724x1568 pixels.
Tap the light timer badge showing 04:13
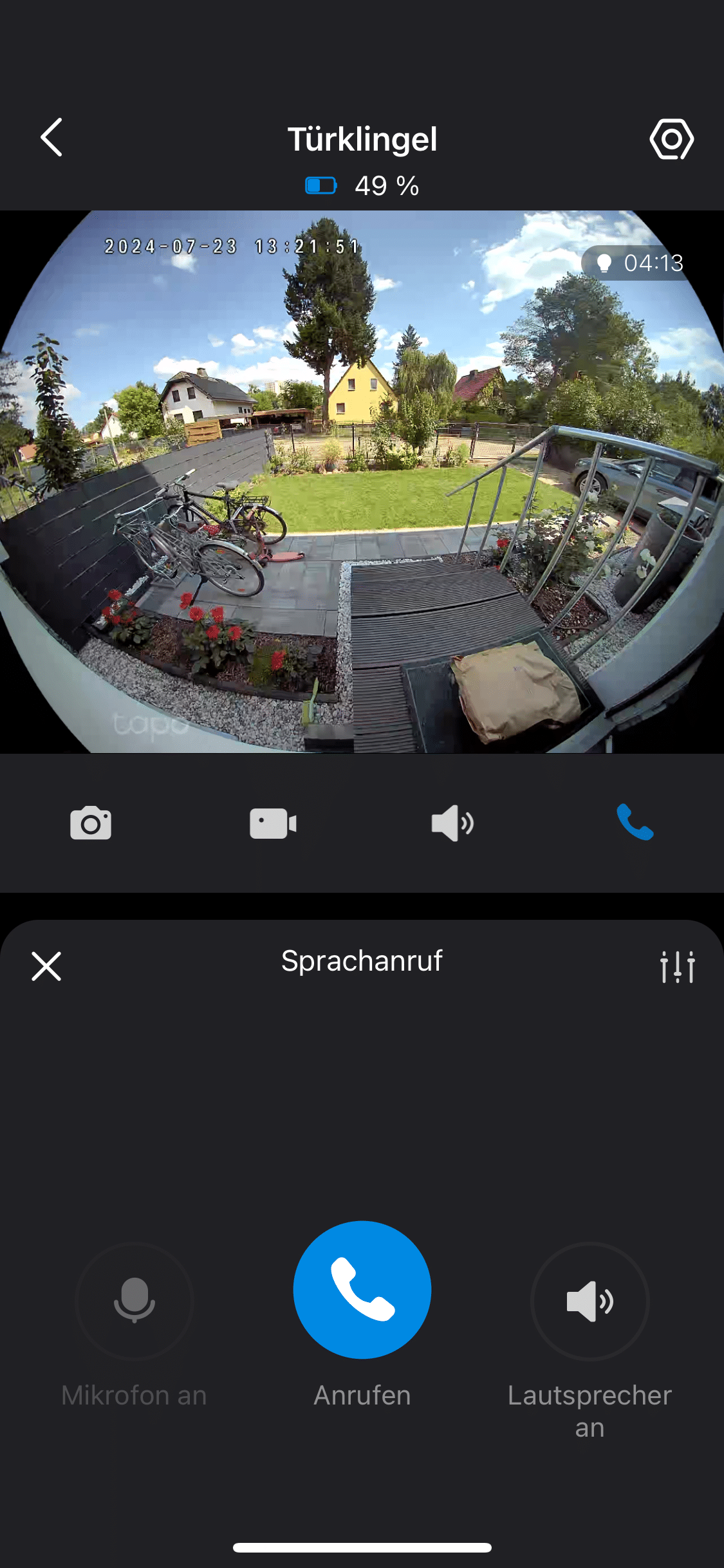click(640, 263)
